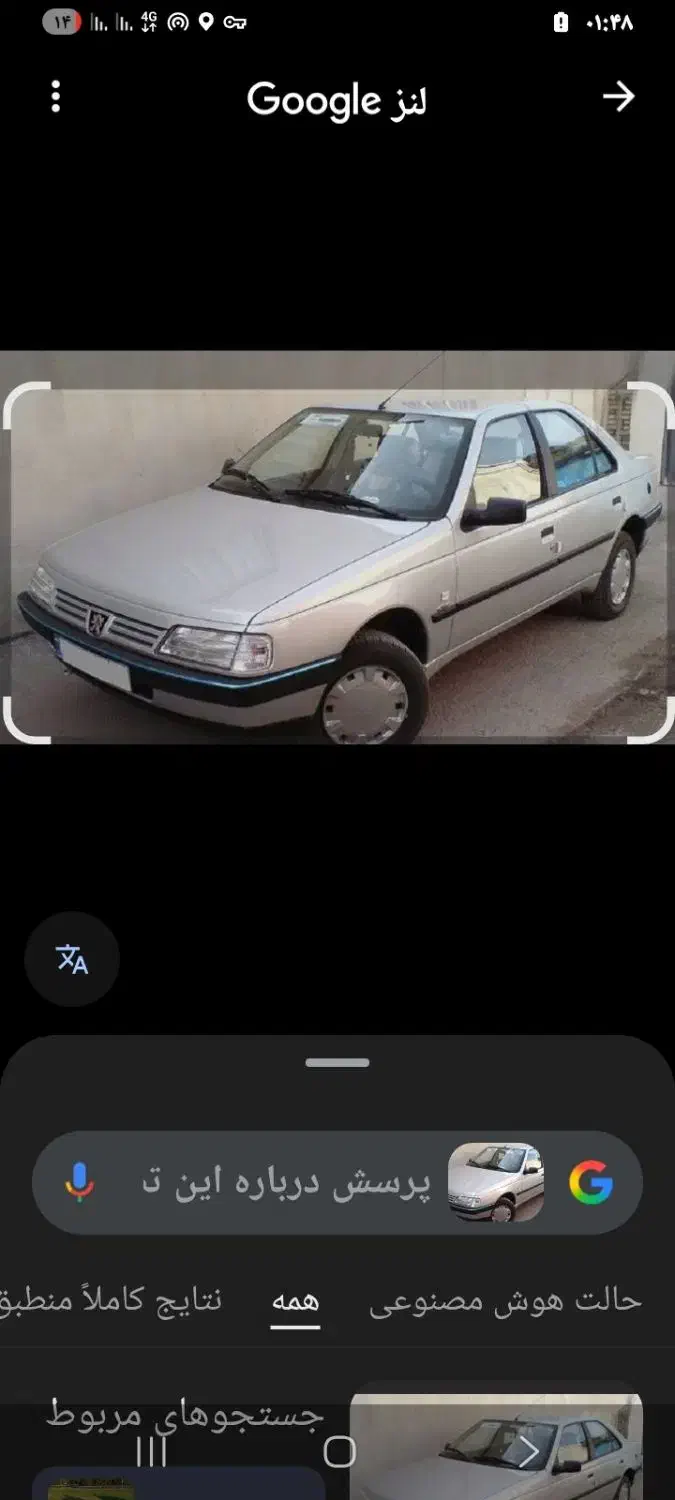Select the 'همه' tab
675x1500 pixels.
point(295,1301)
